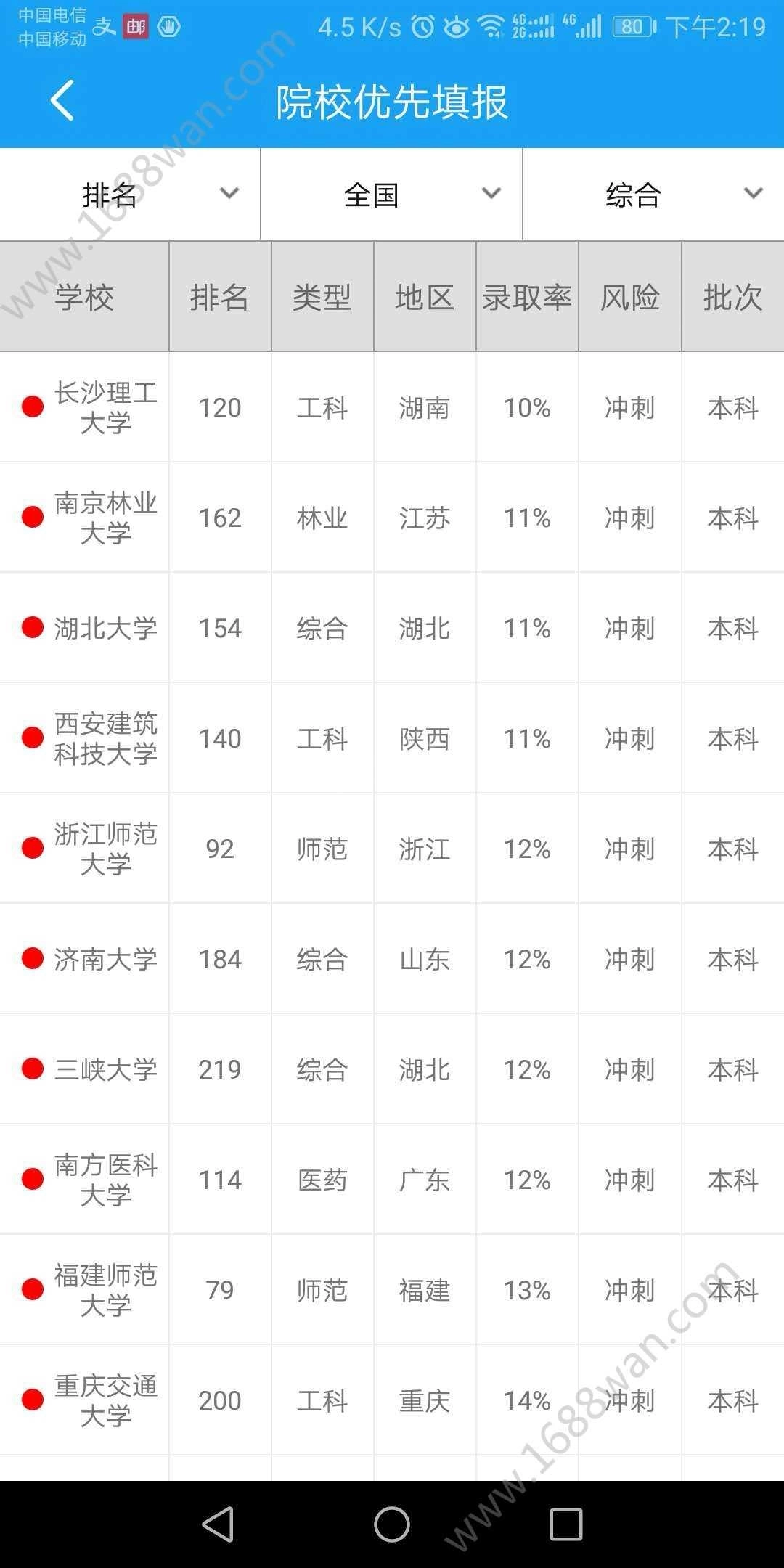Open the 综合 type dropdown
This screenshot has height=1568, width=784.
pyautogui.click(x=653, y=195)
